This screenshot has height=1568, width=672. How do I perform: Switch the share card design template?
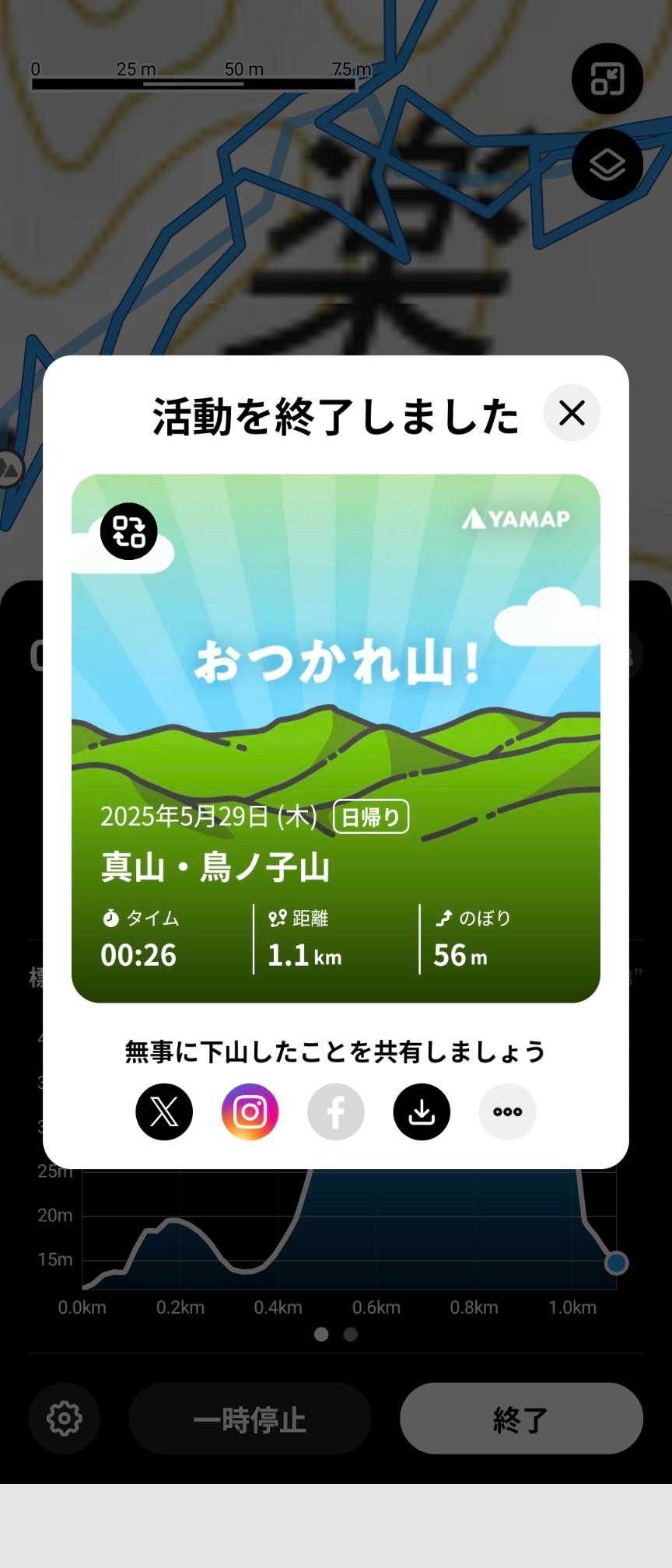click(129, 531)
